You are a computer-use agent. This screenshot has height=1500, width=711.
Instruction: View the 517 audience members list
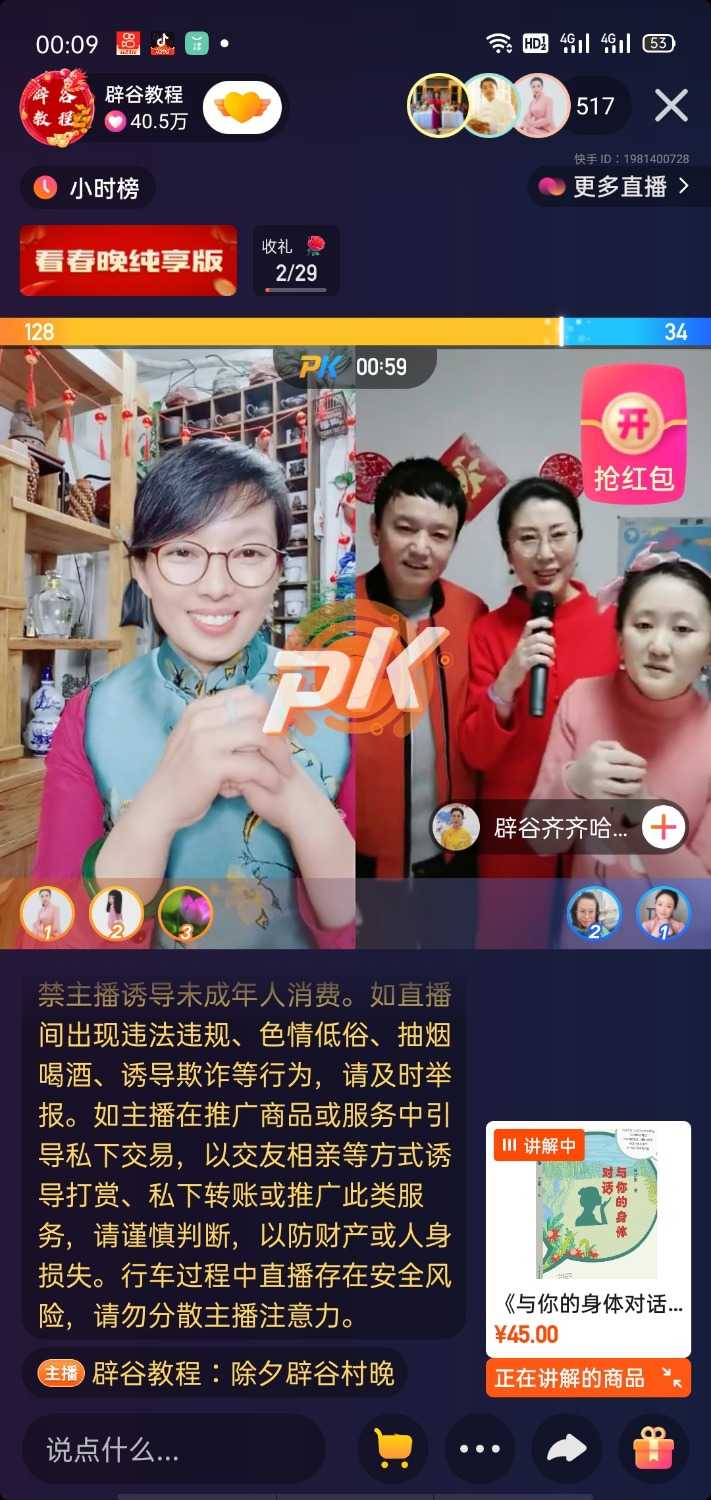tap(595, 105)
